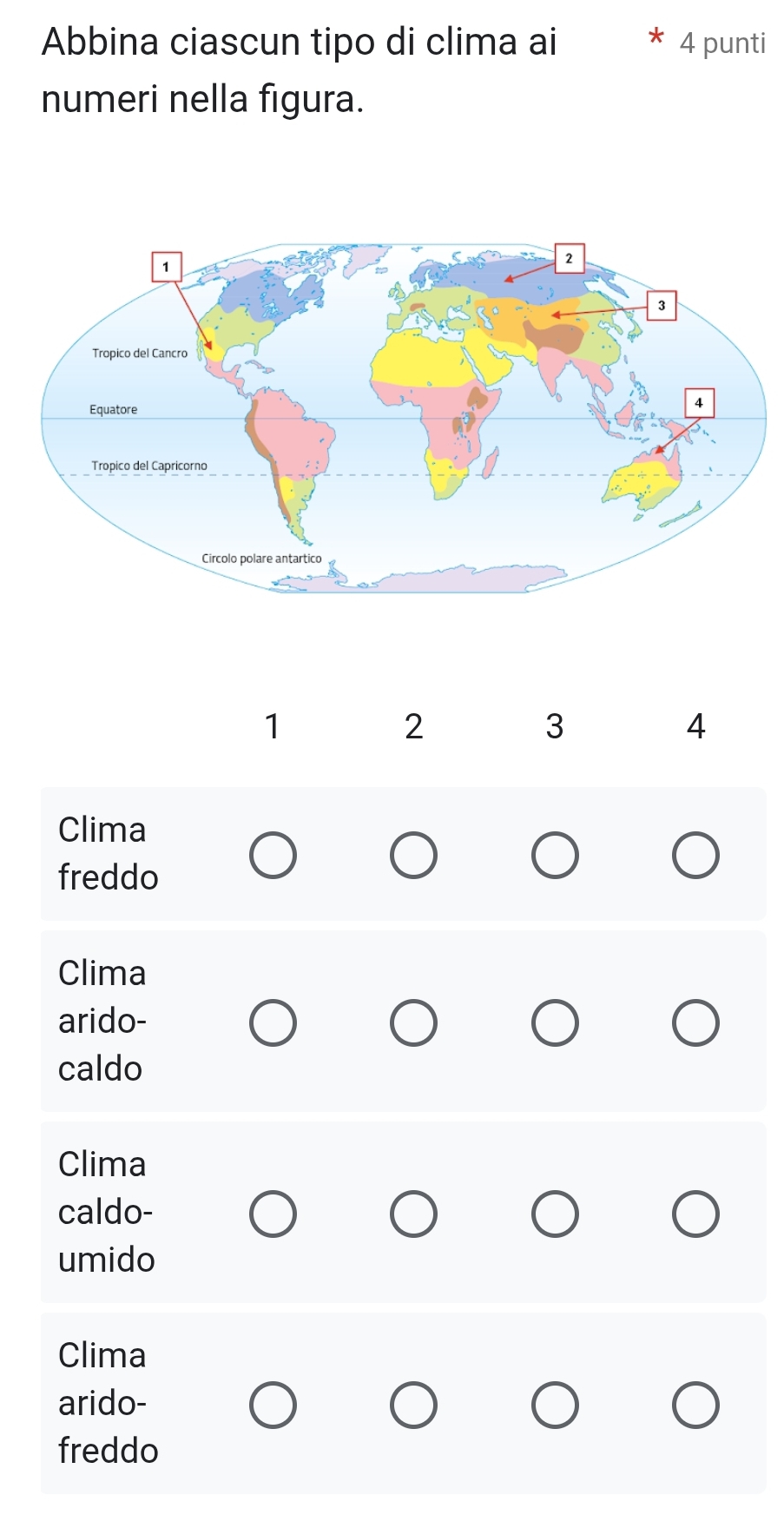Mark 2 for Clima caldo-umido
The height and width of the screenshot is (1515, 784).
pyautogui.click(x=413, y=1214)
